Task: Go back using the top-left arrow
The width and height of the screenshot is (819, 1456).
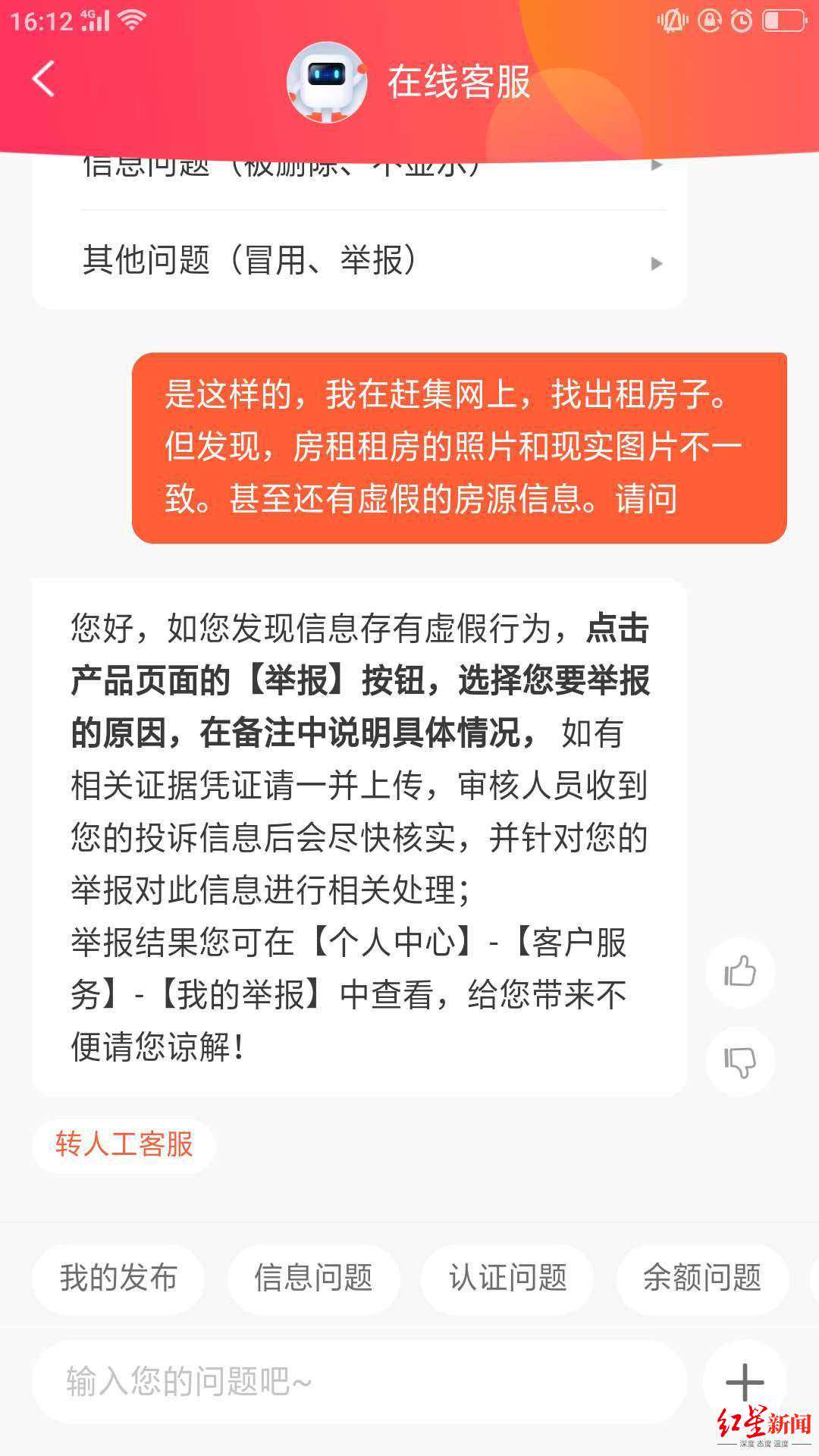Action: [x=44, y=79]
